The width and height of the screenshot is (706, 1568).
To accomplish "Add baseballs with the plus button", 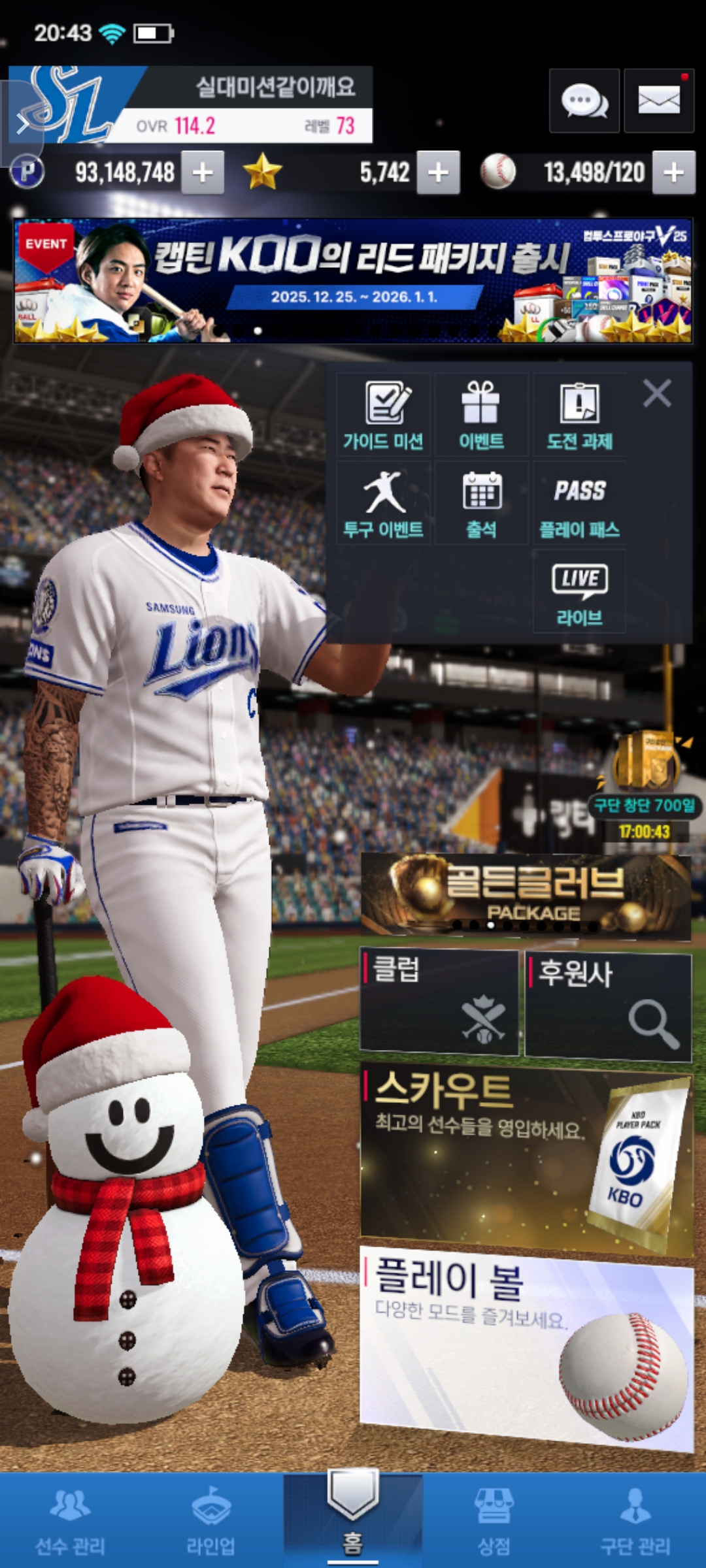I will [673, 172].
